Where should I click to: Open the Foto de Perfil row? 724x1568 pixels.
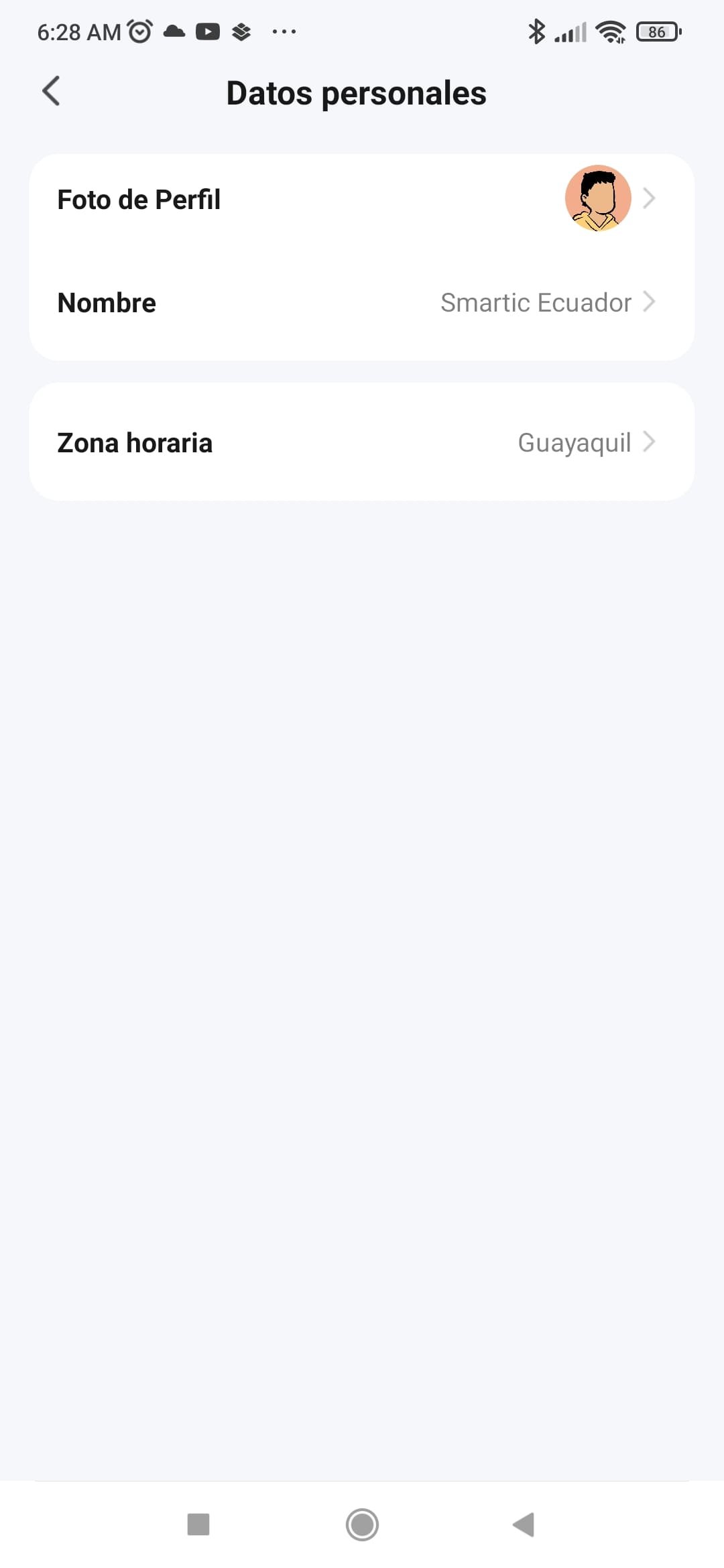tap(362, 199)
